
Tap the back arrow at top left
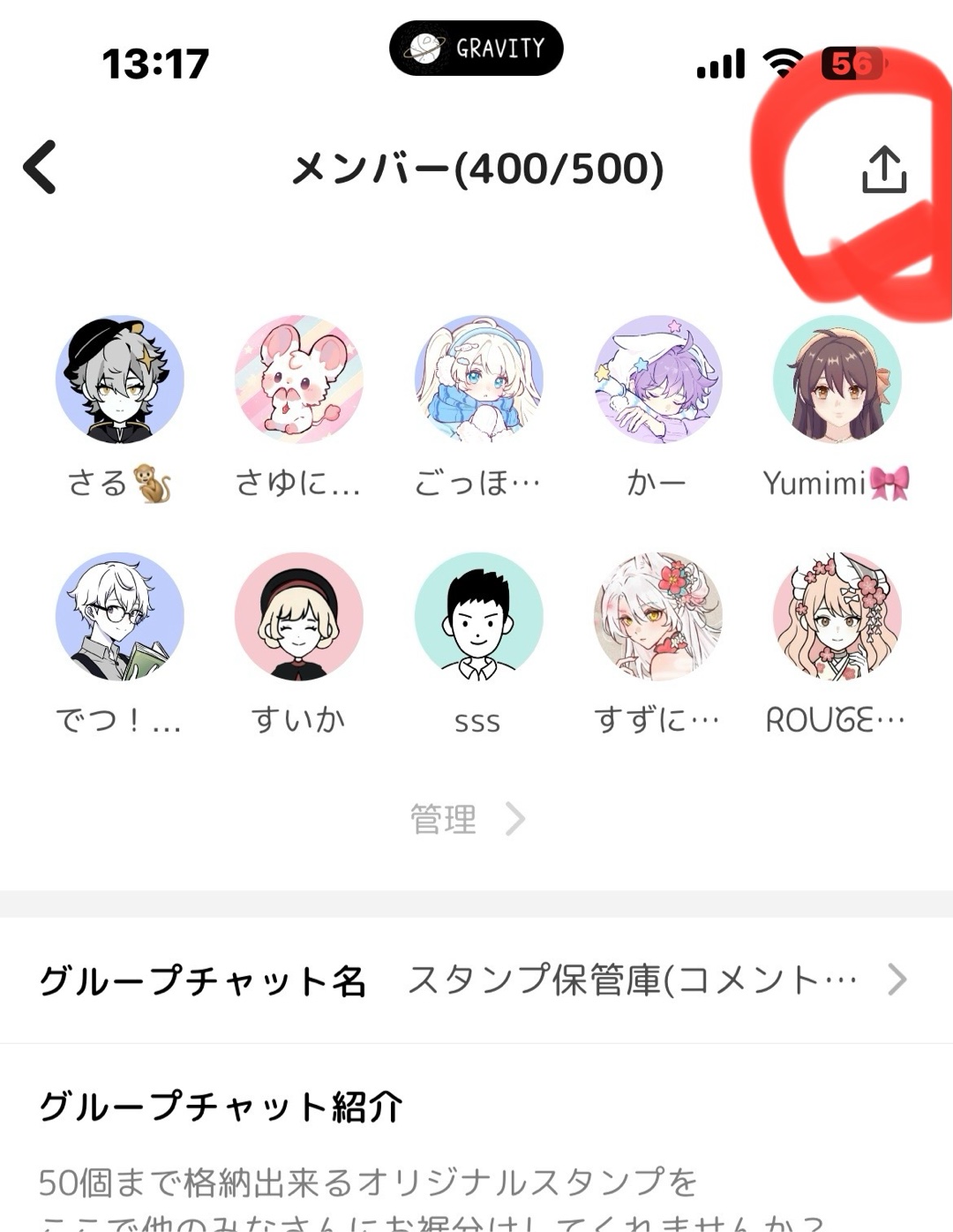40,168
